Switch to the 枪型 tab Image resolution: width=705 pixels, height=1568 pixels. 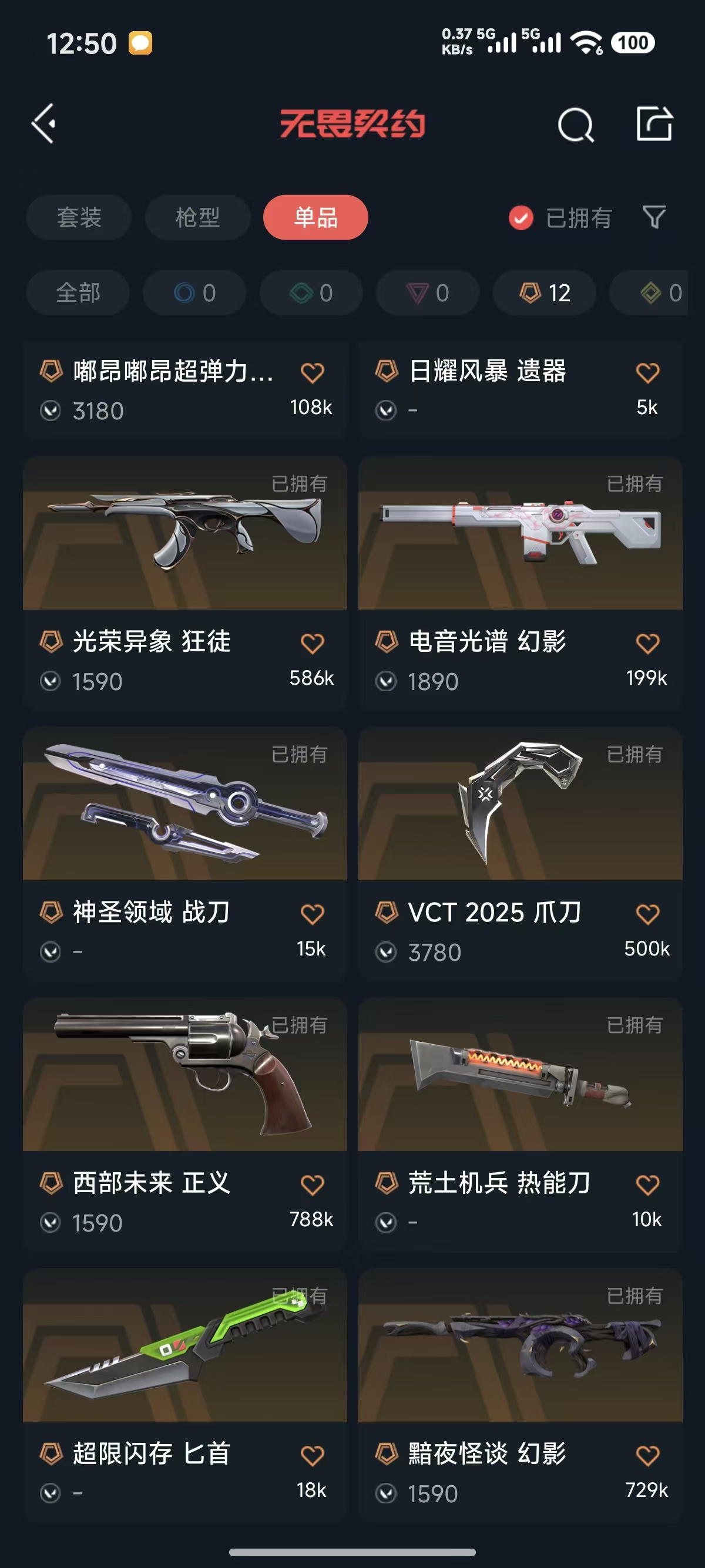click(197, 217)
